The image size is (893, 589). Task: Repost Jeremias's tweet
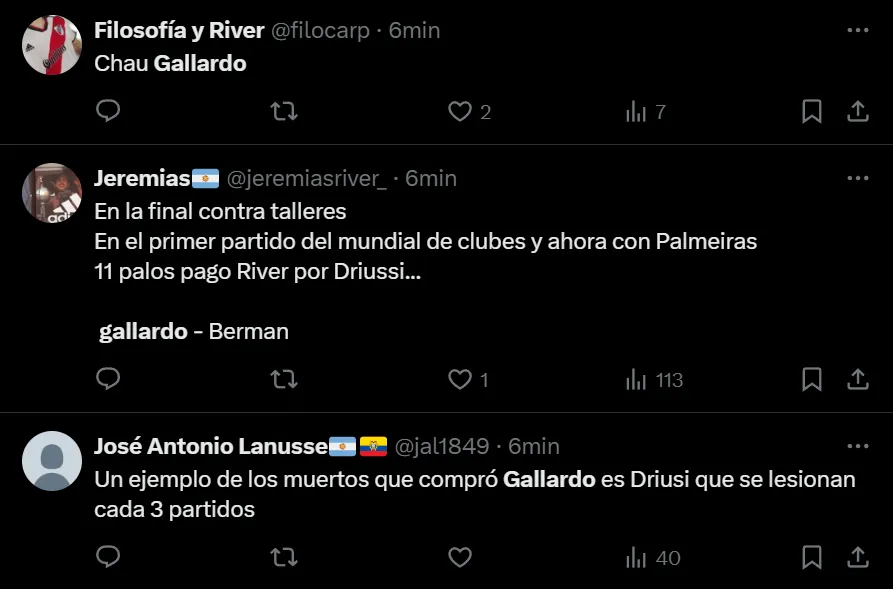[x=284, y=379]
